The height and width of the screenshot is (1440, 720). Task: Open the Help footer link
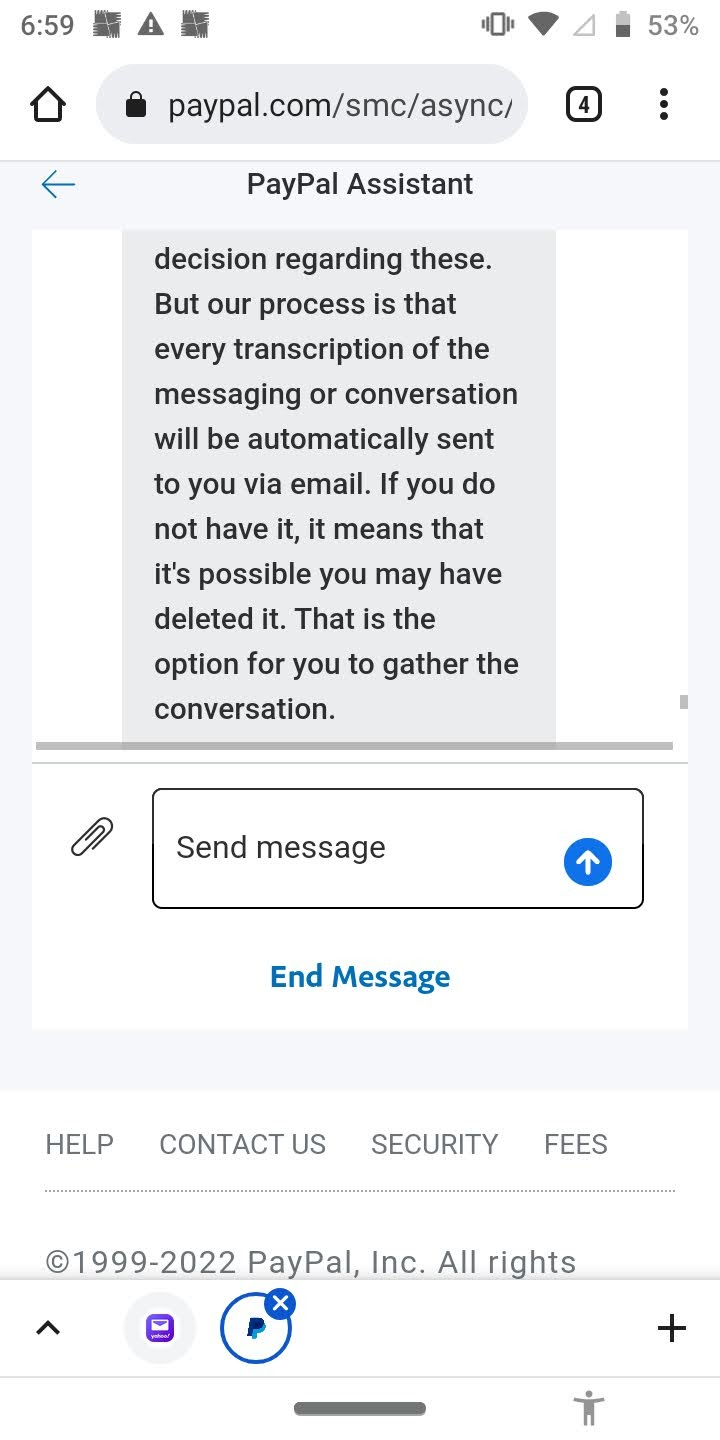tap(79, 1144)
